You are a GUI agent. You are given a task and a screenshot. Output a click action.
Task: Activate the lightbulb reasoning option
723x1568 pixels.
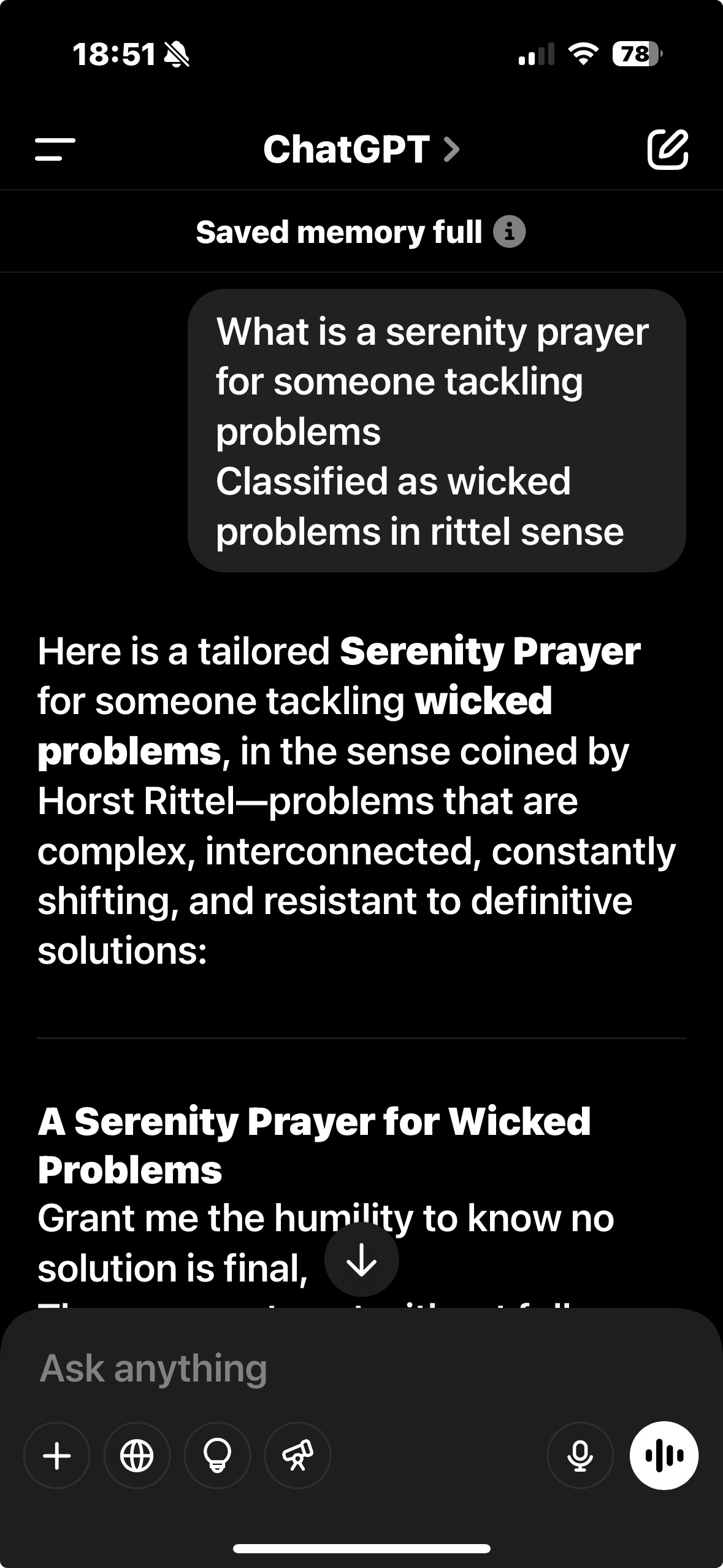tap(217, 1455)
